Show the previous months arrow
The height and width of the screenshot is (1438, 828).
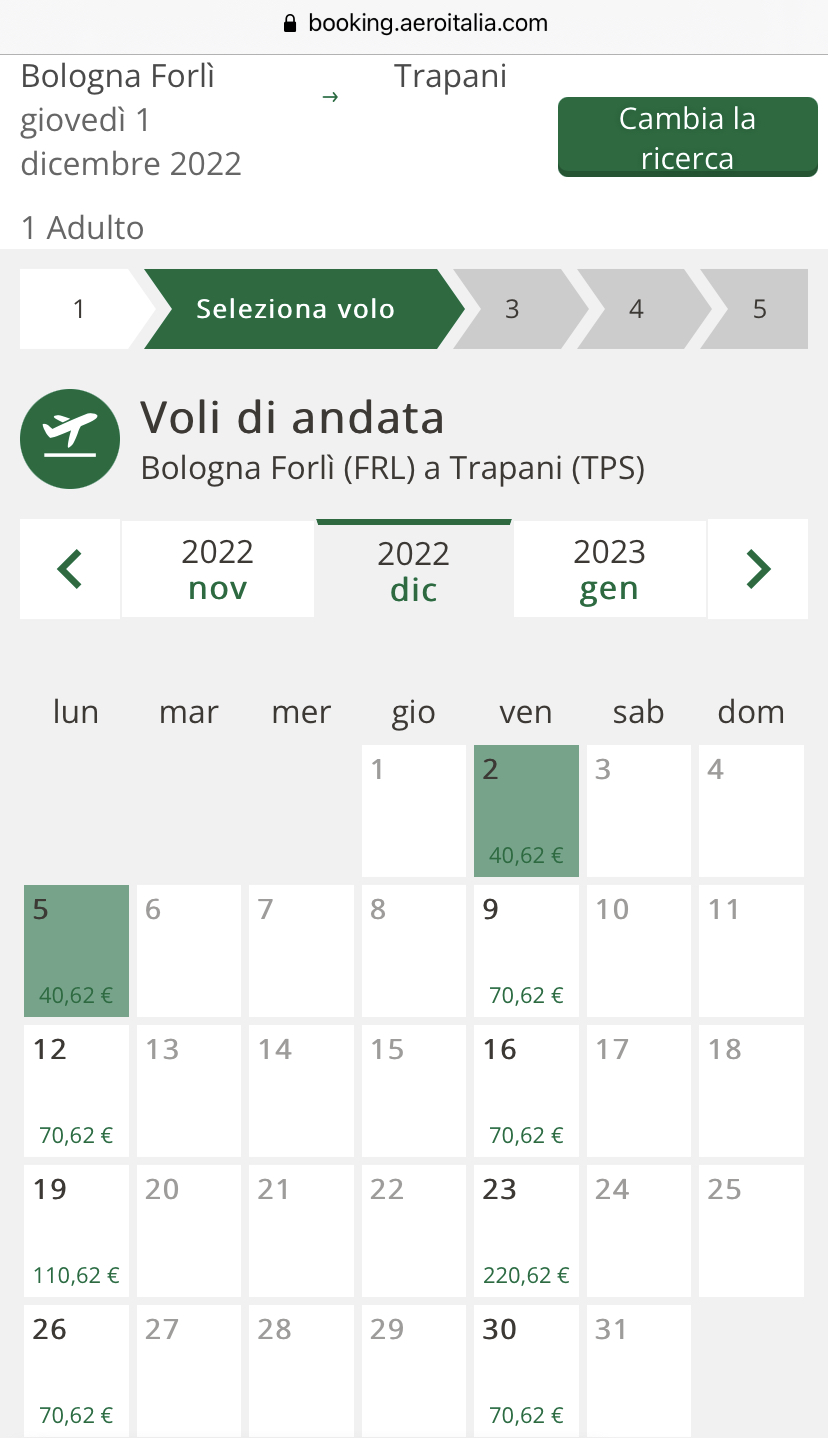[69, 569]
